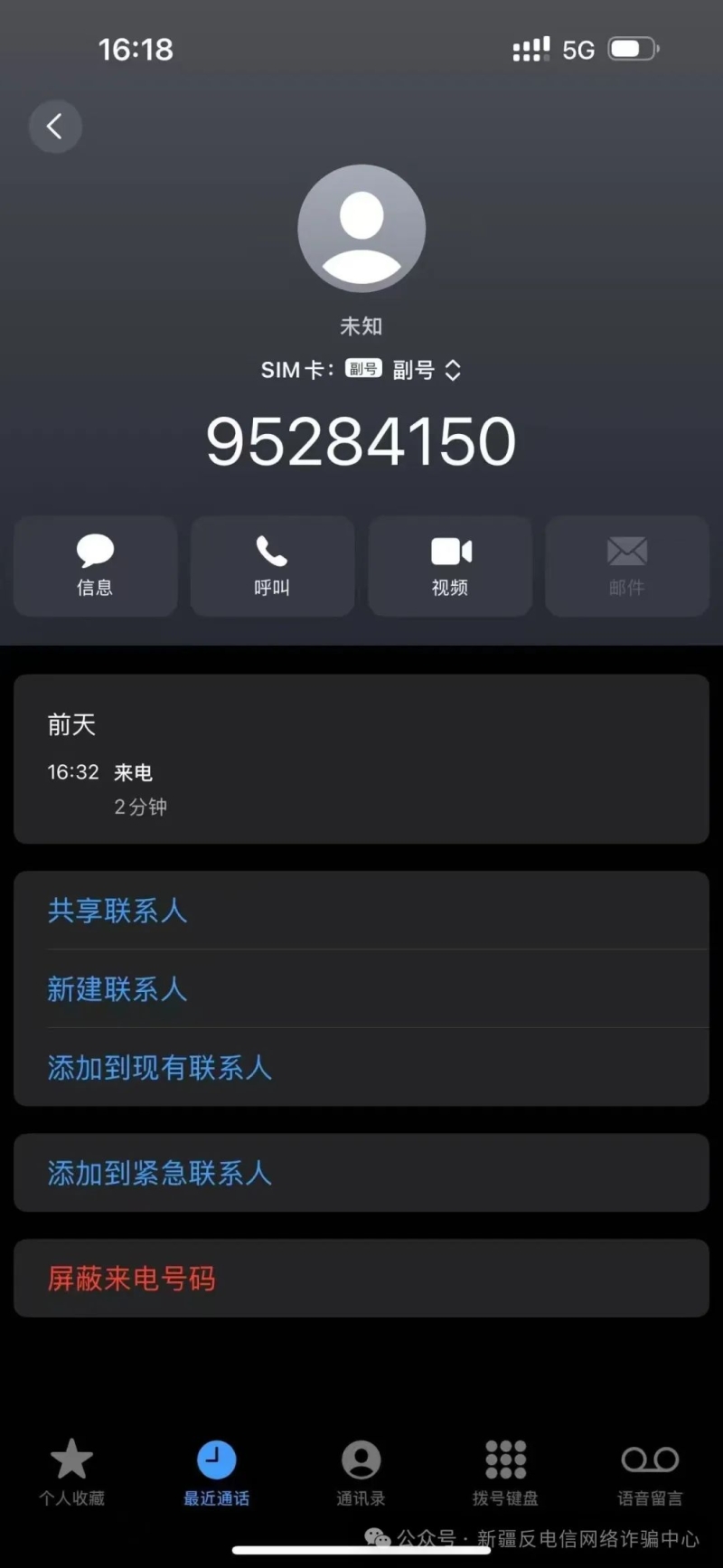Open the 最近通话 tab
723x1568 pixels.
[x=217, y=1472]
